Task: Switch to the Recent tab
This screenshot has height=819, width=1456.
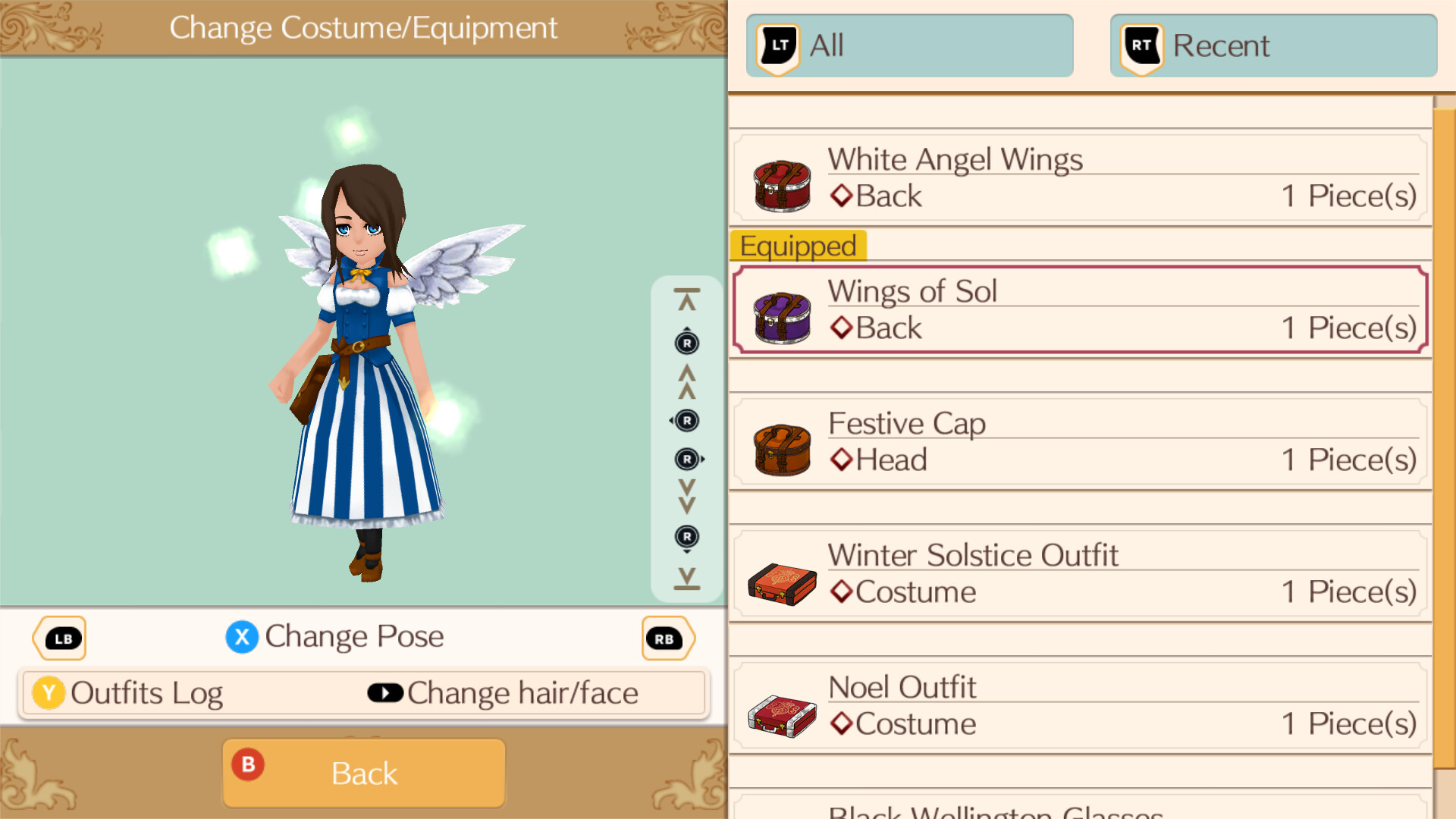Action: 1273,45
